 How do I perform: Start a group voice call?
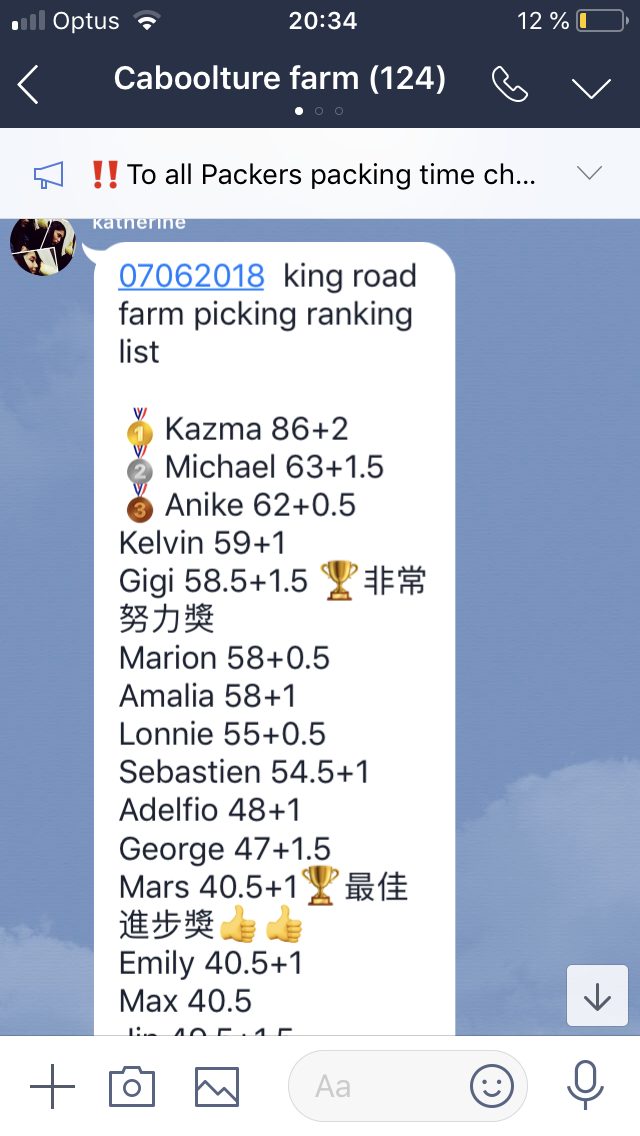(x=510, y=85)
